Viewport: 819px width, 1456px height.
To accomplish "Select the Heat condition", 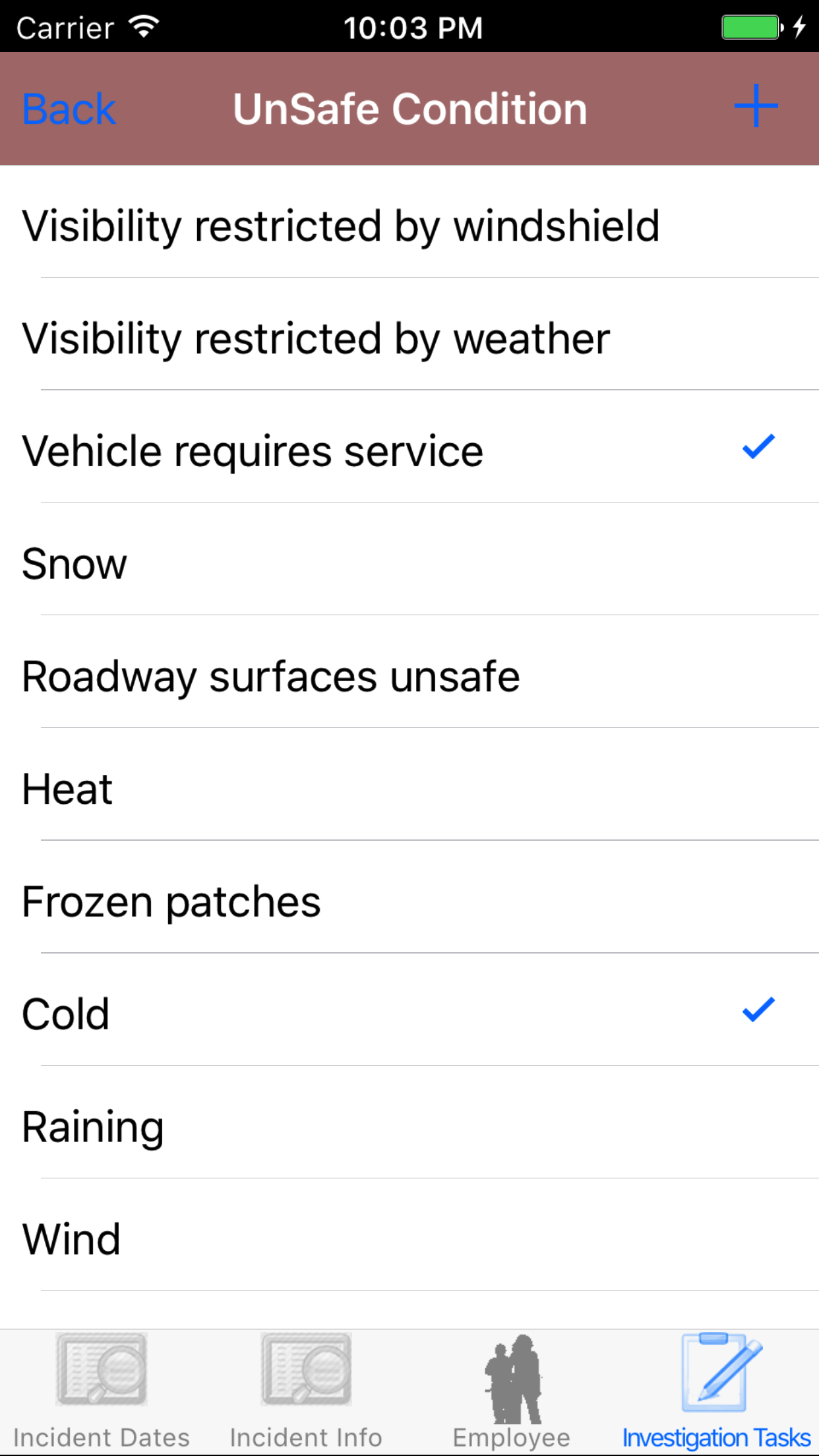I will pos(409,789).
